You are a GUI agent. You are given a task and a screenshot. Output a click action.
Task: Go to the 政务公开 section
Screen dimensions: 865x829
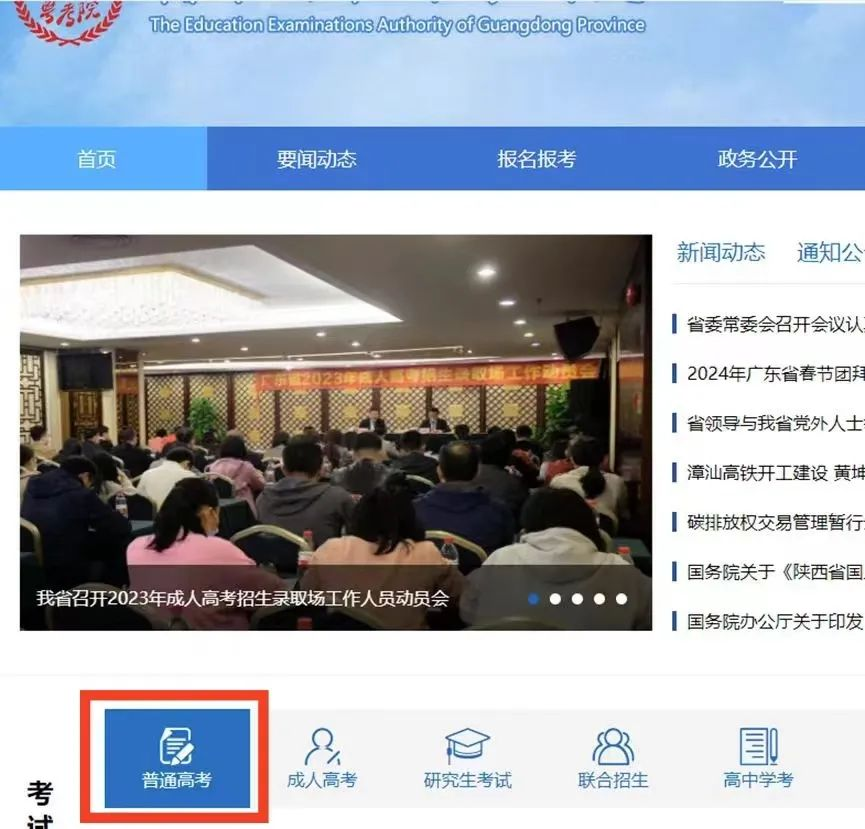pos(757,159)
